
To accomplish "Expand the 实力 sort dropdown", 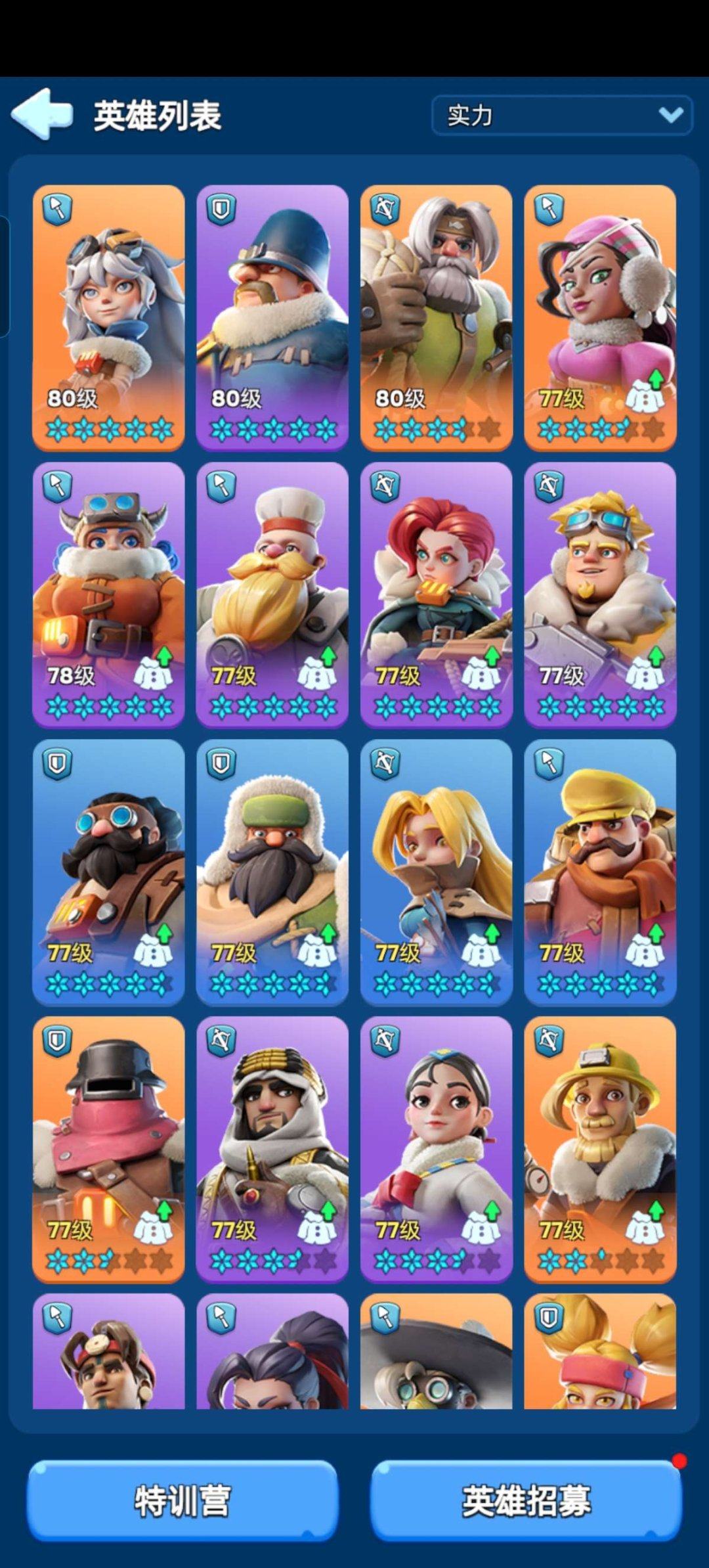I will pos(562,116).
